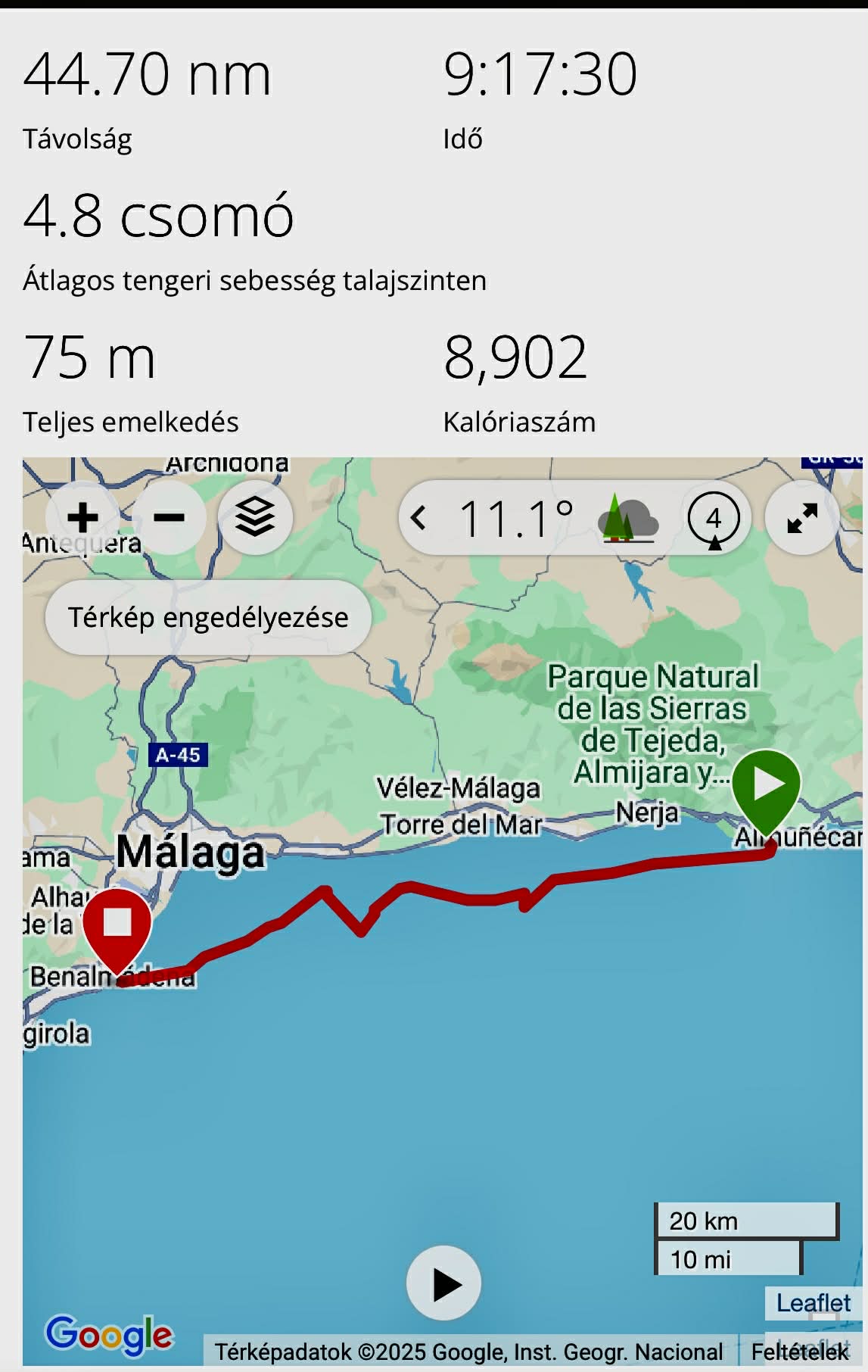Open the Feltételek terms link
Screen dimensions: 868x1372
tap(800, 1352)
